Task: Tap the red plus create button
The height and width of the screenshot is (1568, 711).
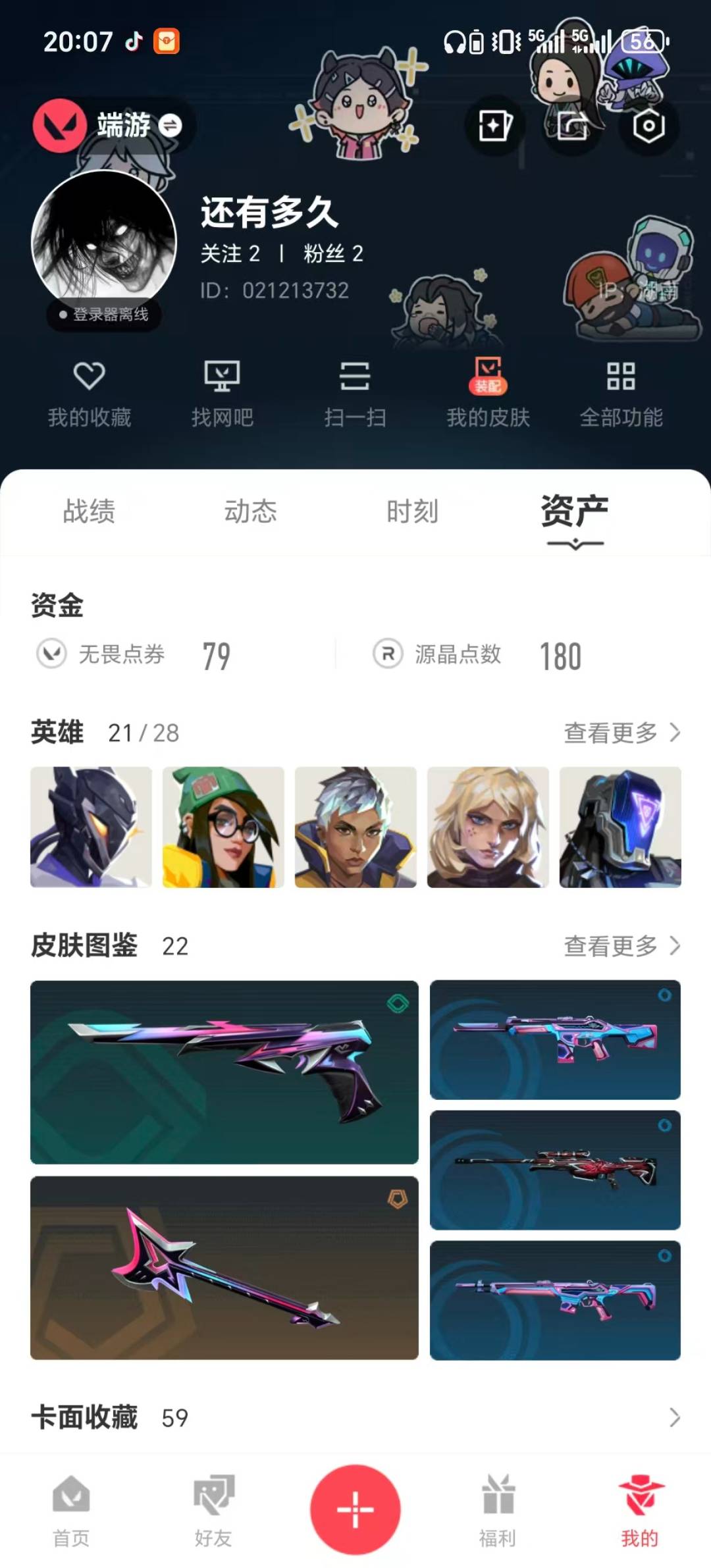Action: click(355, 1509)
